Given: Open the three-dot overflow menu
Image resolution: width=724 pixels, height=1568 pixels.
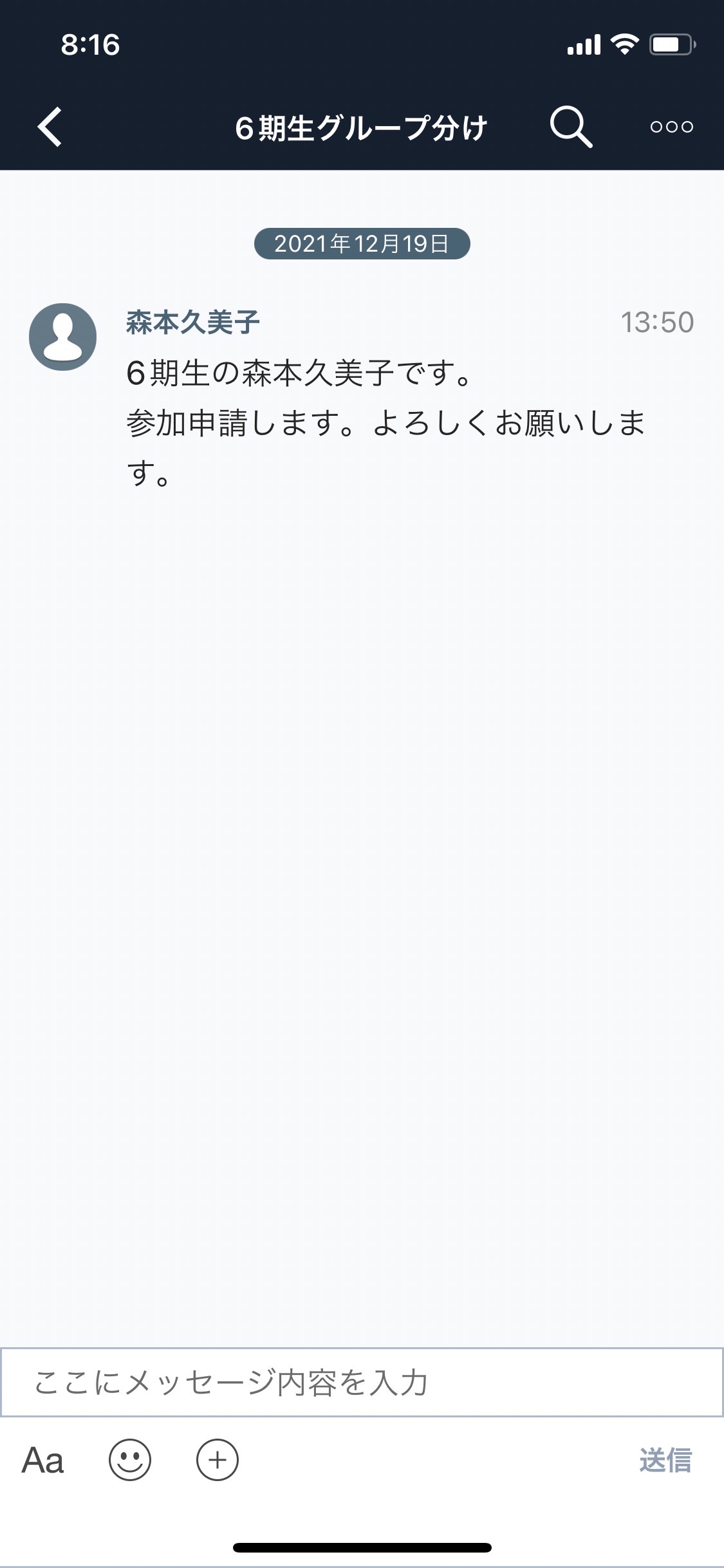Looking at the screenshot, I should pyautogui.click(x=671, y=127).
